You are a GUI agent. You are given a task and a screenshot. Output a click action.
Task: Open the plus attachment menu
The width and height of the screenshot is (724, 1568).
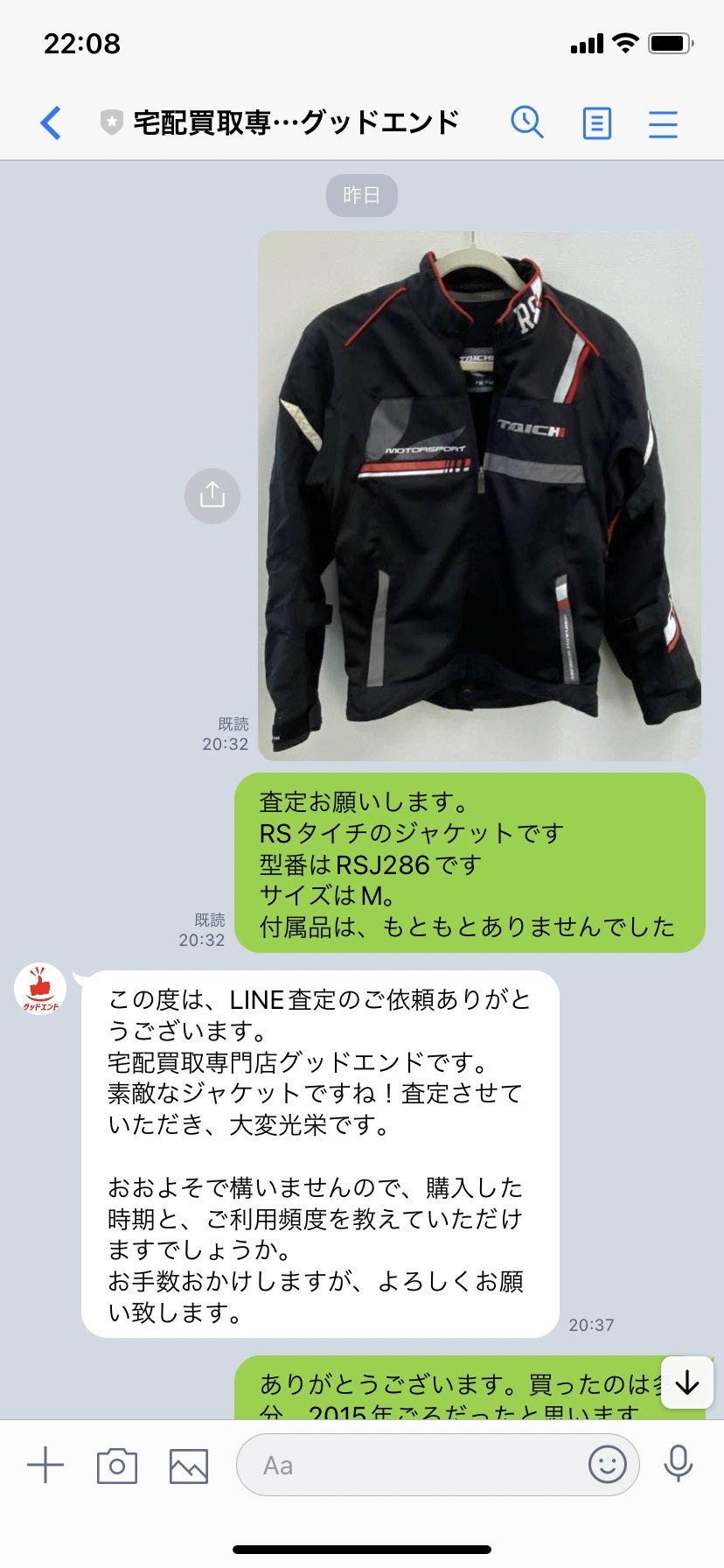(45, 1465)
